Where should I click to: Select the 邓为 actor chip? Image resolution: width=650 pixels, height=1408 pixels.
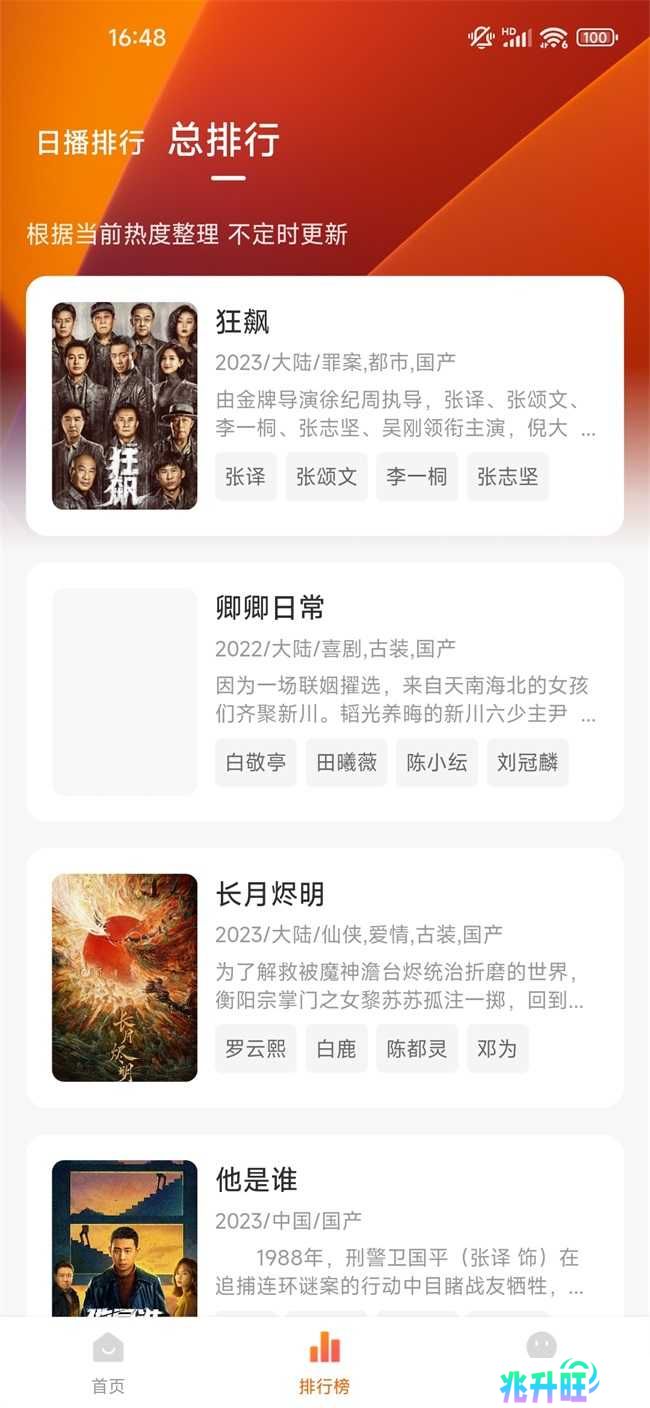498,1049
